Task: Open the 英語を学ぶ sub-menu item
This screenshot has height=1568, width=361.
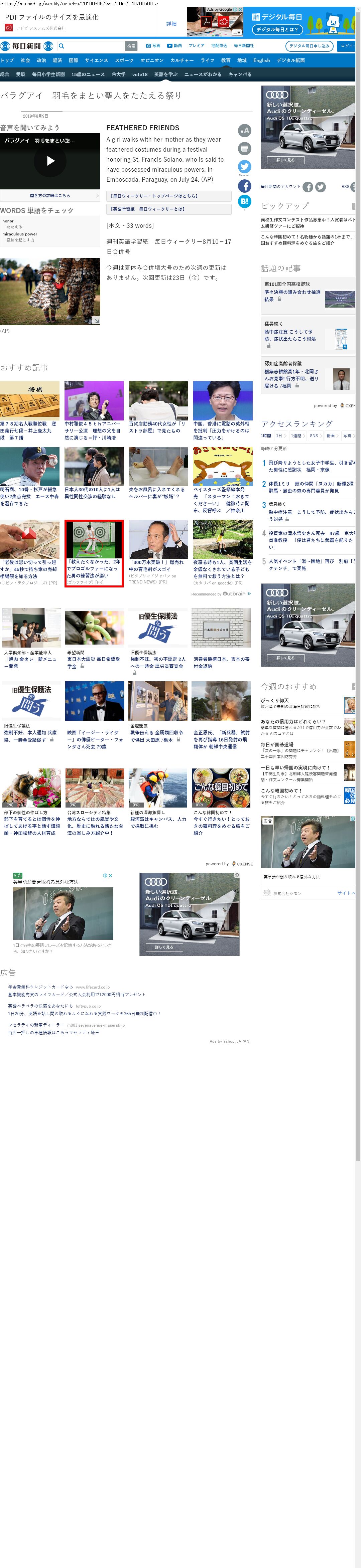Action: [x=165, y=74]
